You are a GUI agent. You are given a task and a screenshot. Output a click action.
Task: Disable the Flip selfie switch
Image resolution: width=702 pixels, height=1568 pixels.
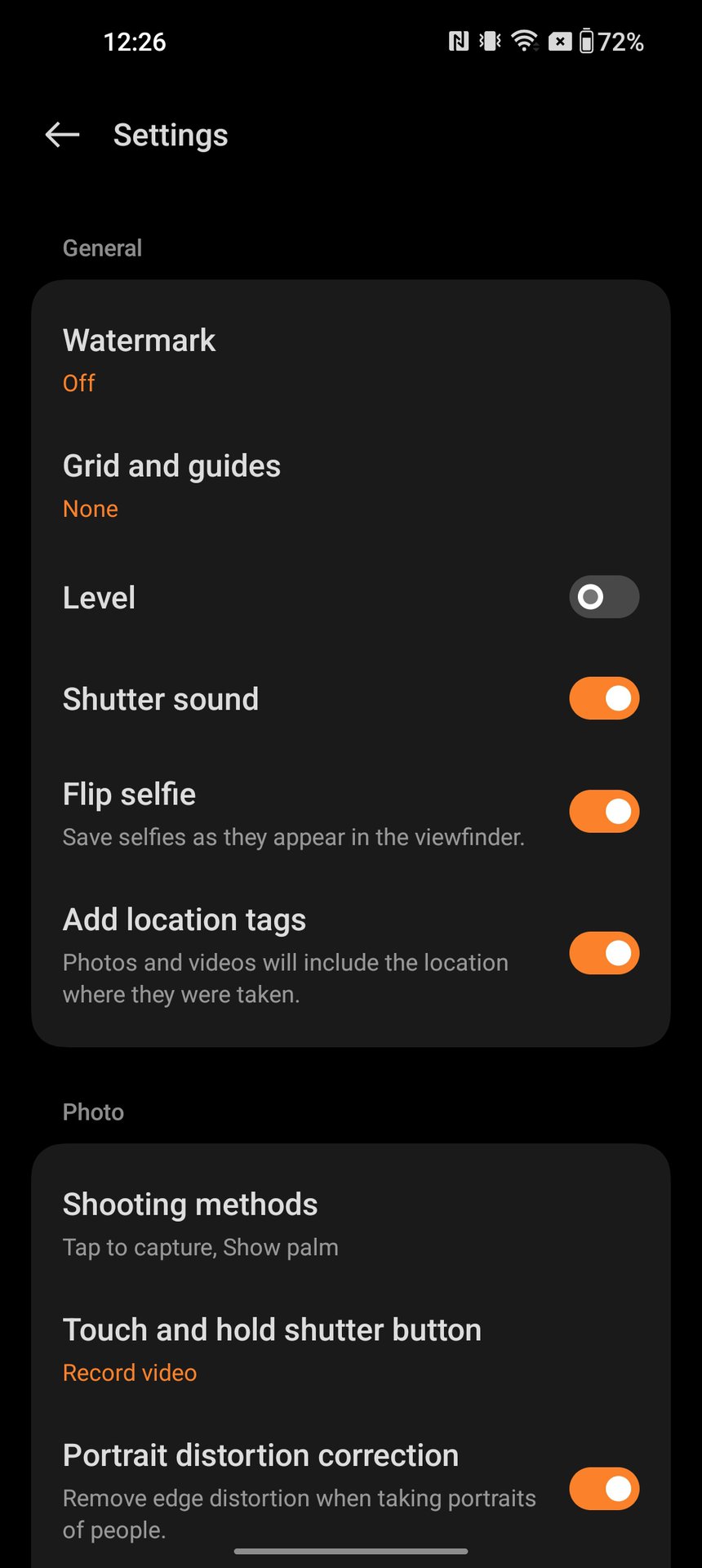click(x=603, y=811)
